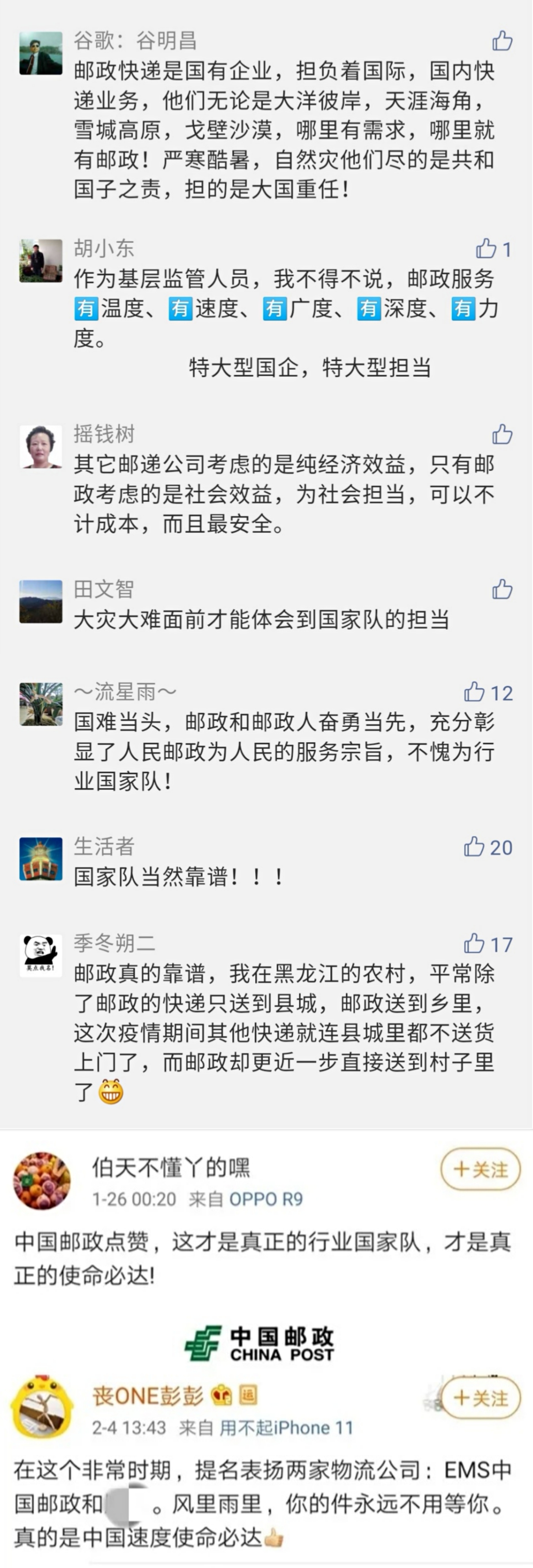Click like icon showing 20 beside 生活者

(486, 846)
